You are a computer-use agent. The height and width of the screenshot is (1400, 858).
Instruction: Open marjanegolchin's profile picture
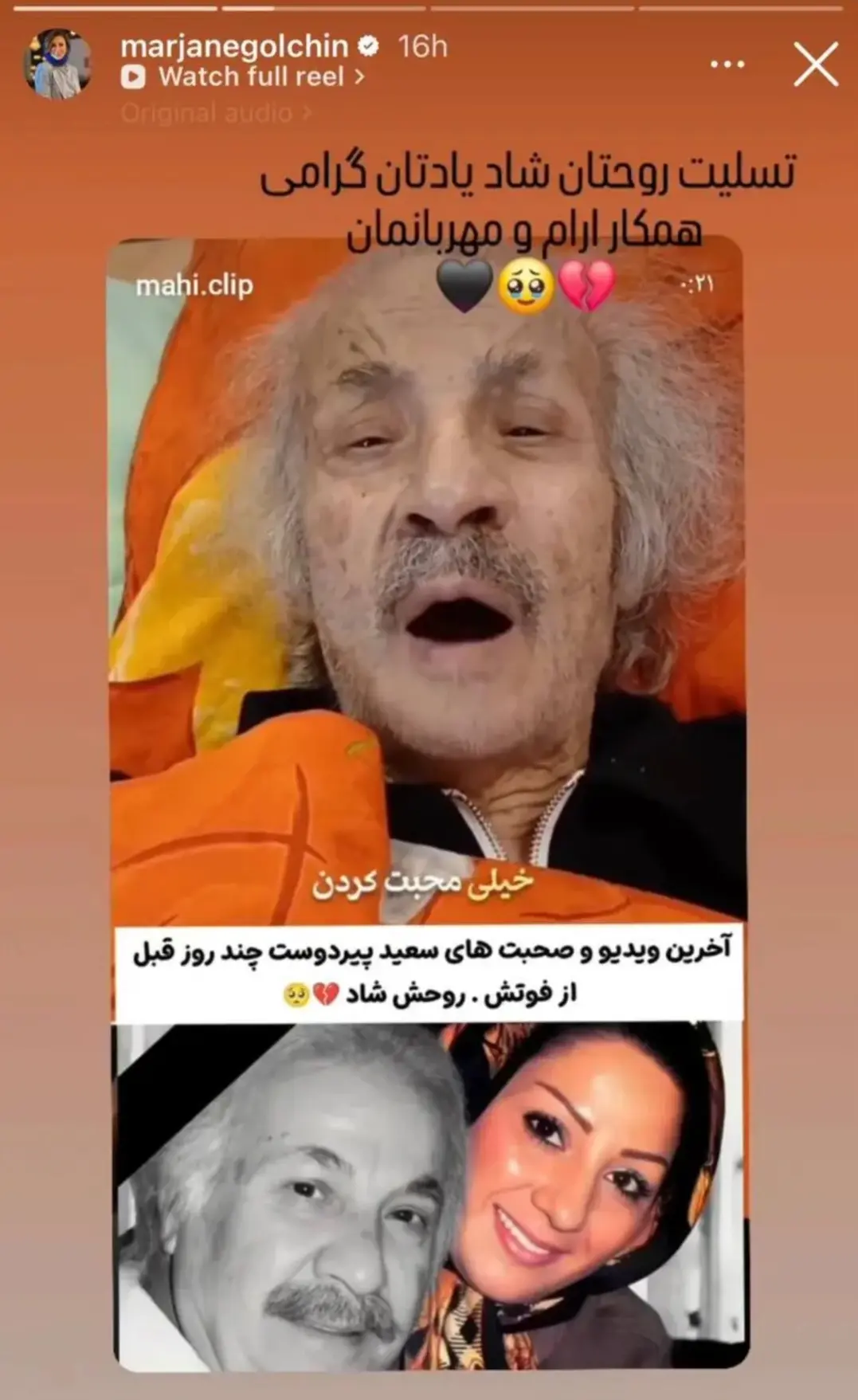58,65
